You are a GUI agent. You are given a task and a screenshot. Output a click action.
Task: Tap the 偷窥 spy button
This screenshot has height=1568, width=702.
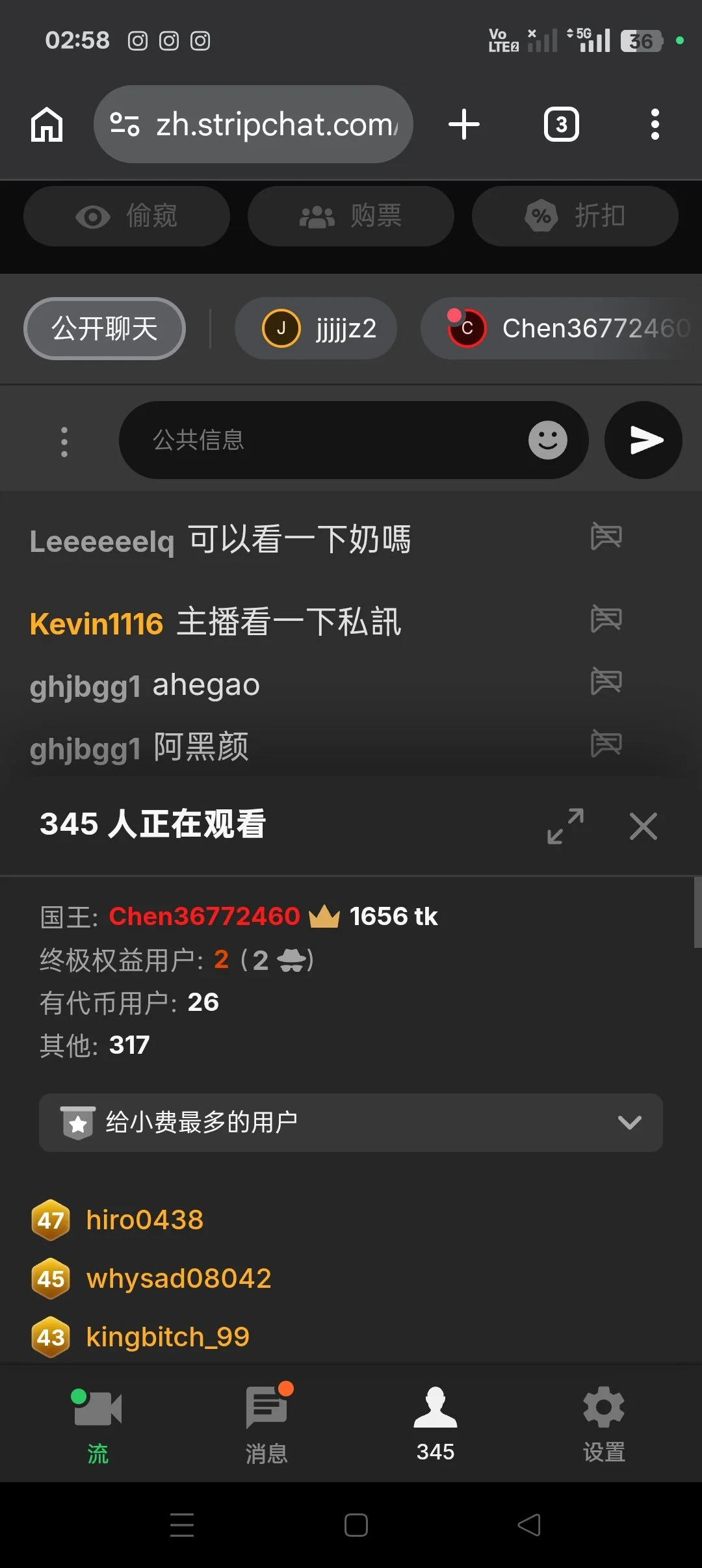tap(127, 216)
